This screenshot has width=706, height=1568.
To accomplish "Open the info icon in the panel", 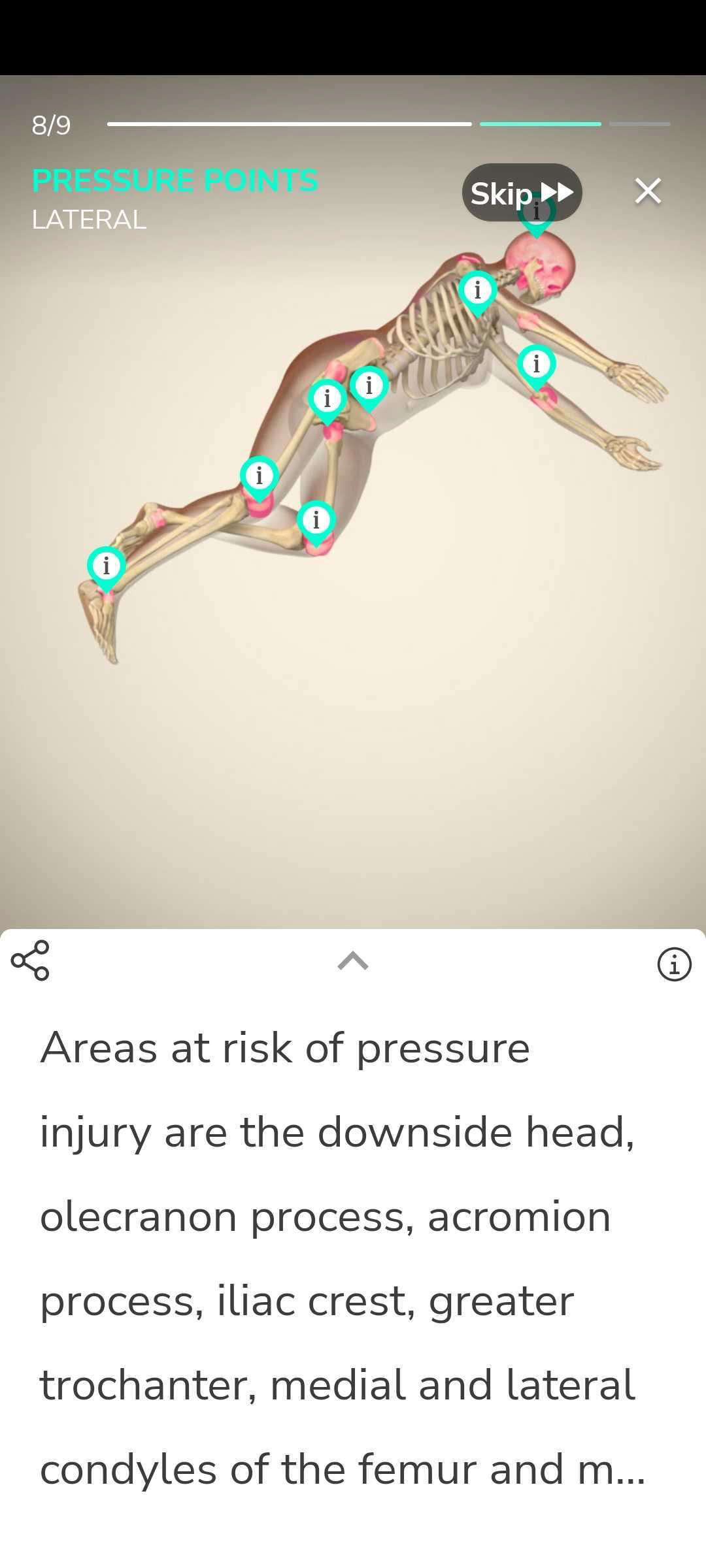I will tap(674, 964).
